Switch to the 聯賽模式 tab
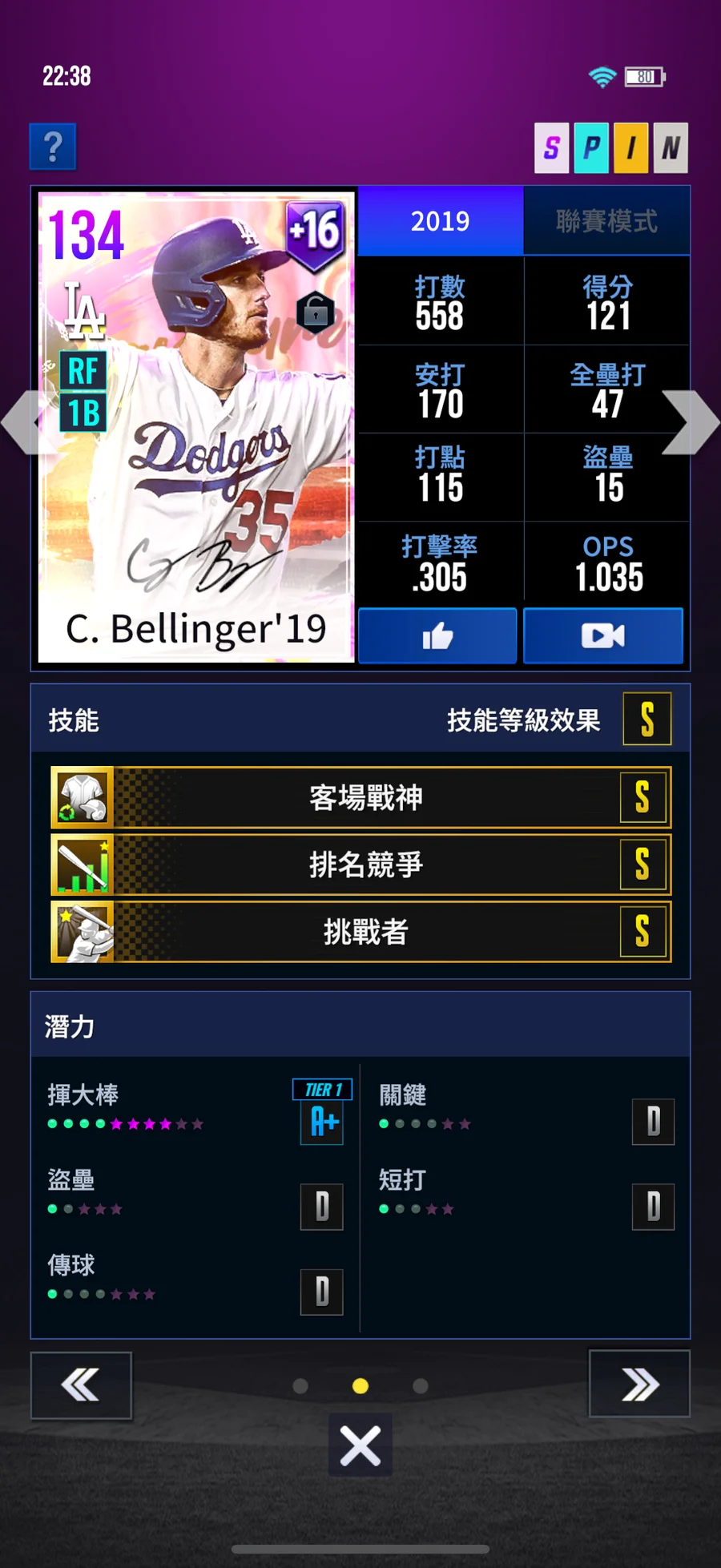 coord(606,221)
